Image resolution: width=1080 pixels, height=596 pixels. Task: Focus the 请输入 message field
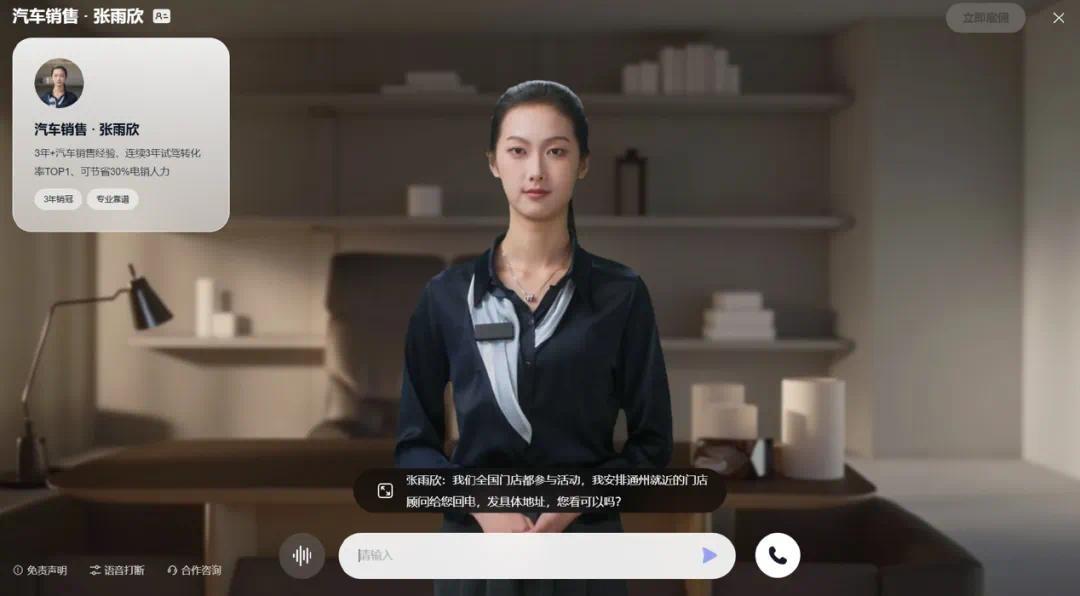[x=520, y=555]
